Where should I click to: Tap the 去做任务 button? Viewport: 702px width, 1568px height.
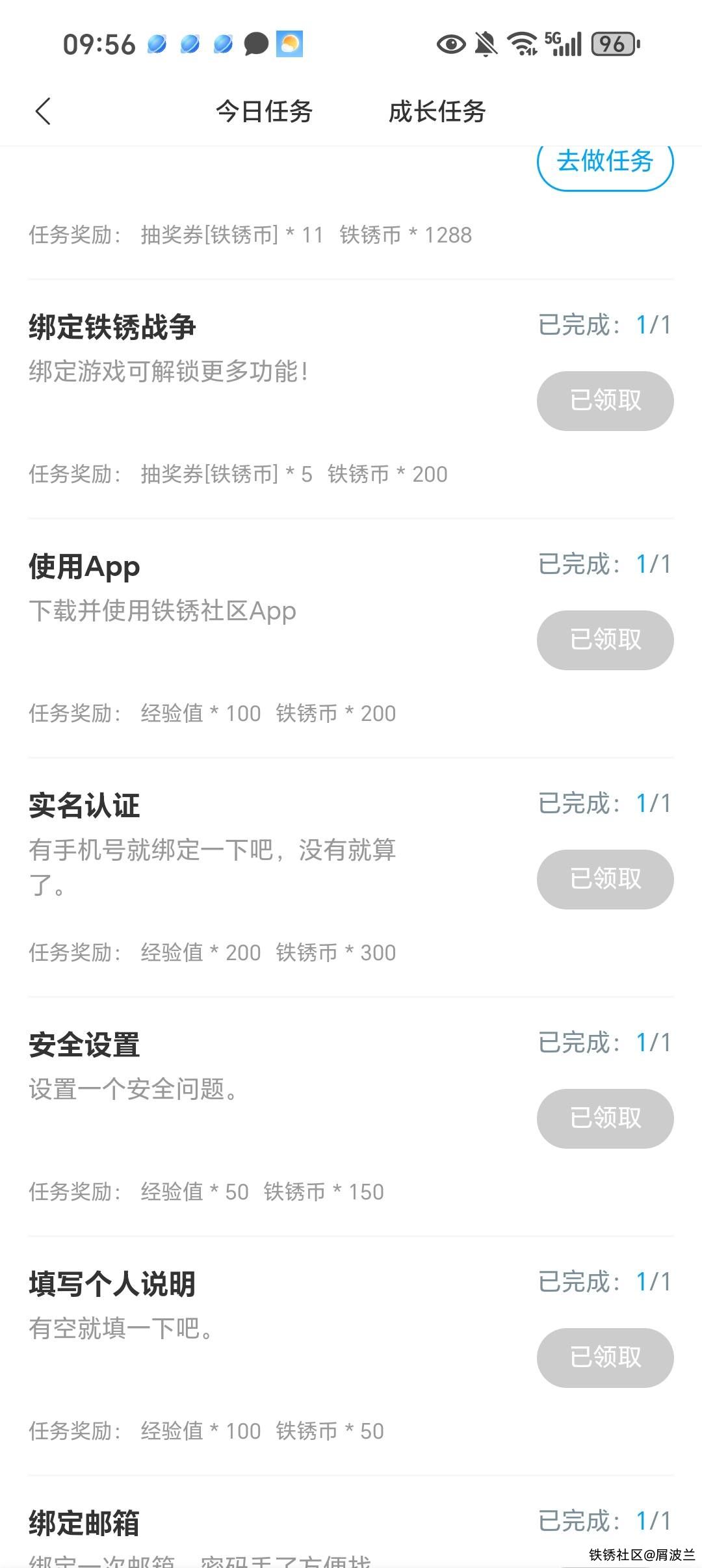[x=604, y=164]
